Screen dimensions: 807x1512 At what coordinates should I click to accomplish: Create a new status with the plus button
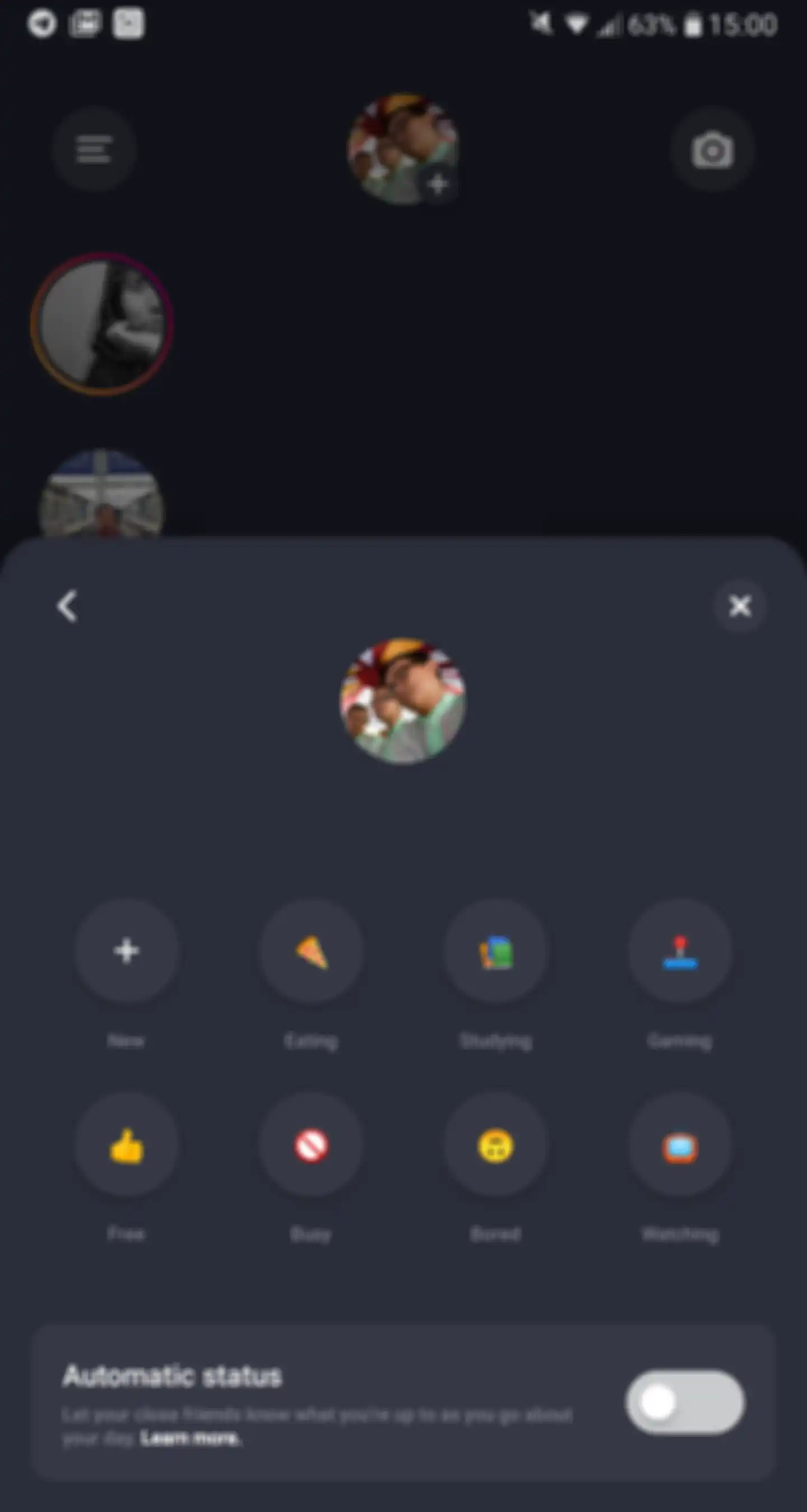point(126,951)
